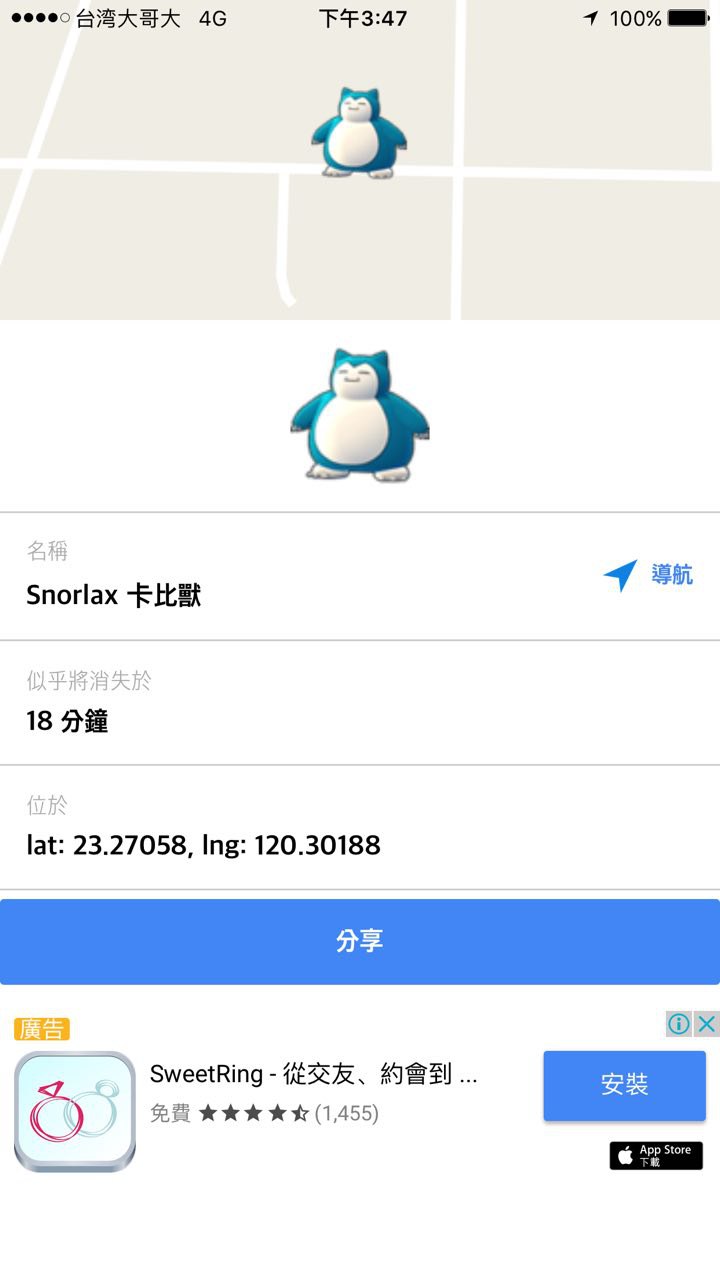Screen dimensions: 720x1280
Task: Close the SweetRing ad banner
Action: click(x=707, y=1024)
